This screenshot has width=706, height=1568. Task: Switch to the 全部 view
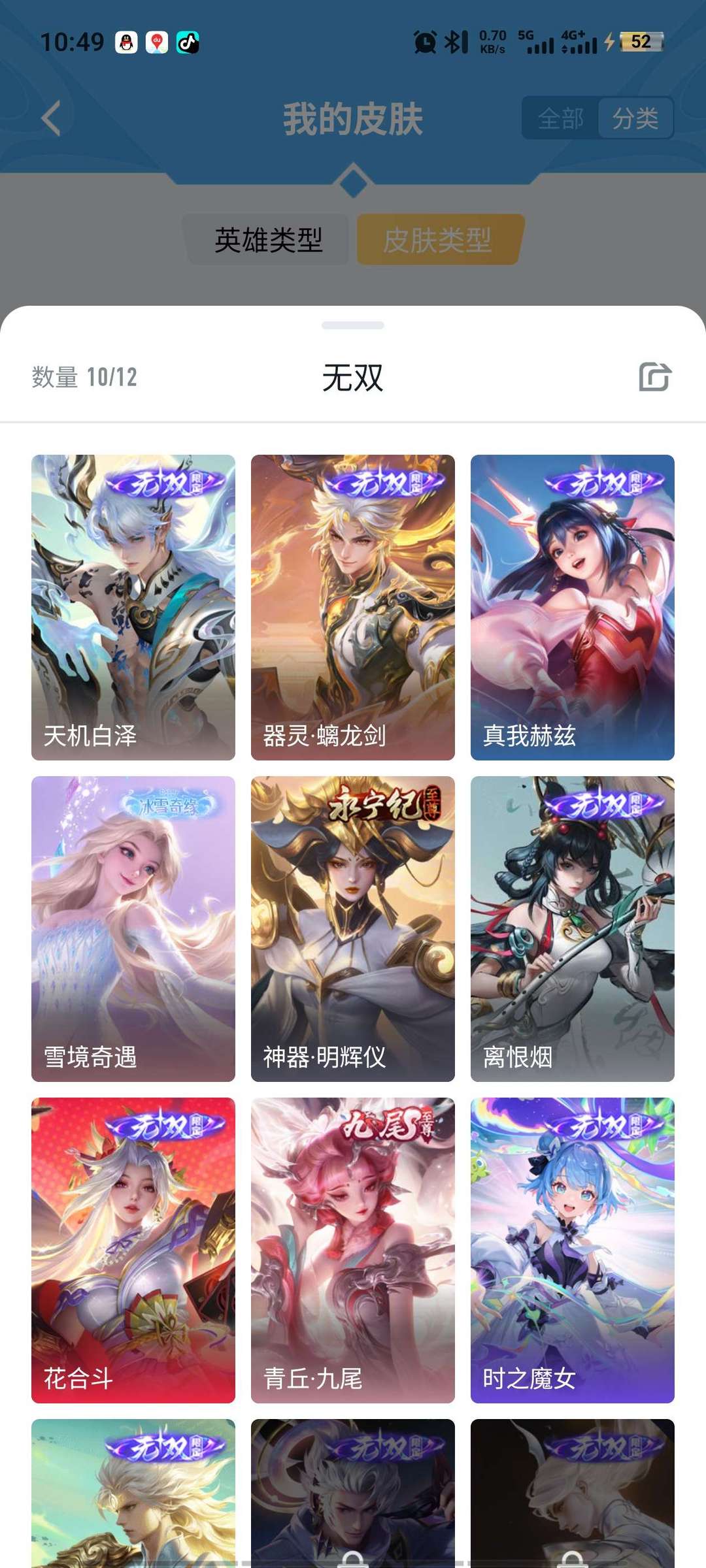560,118
